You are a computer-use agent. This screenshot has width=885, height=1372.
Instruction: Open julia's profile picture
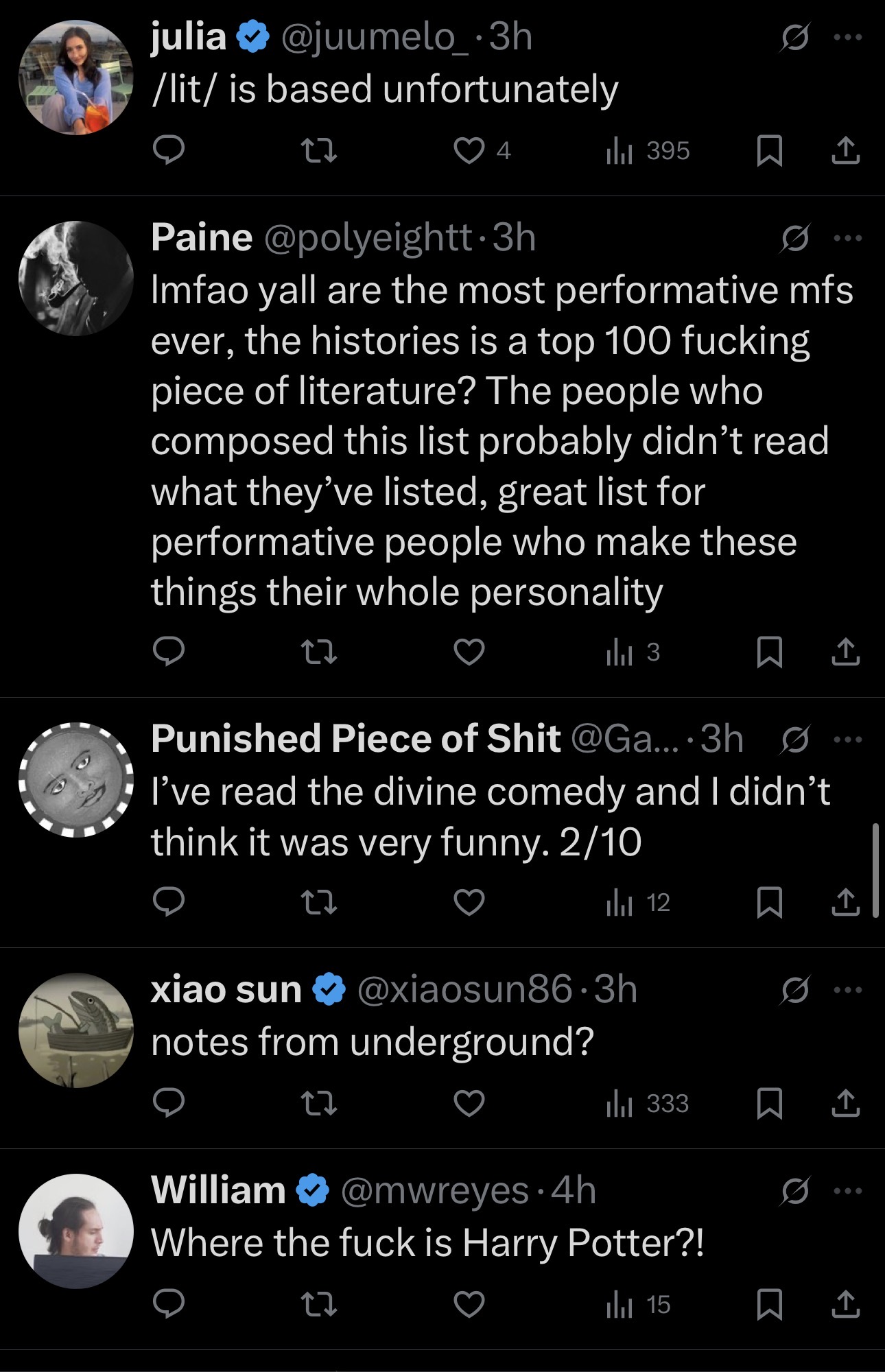pyautogui.click(x=75, y=78)
